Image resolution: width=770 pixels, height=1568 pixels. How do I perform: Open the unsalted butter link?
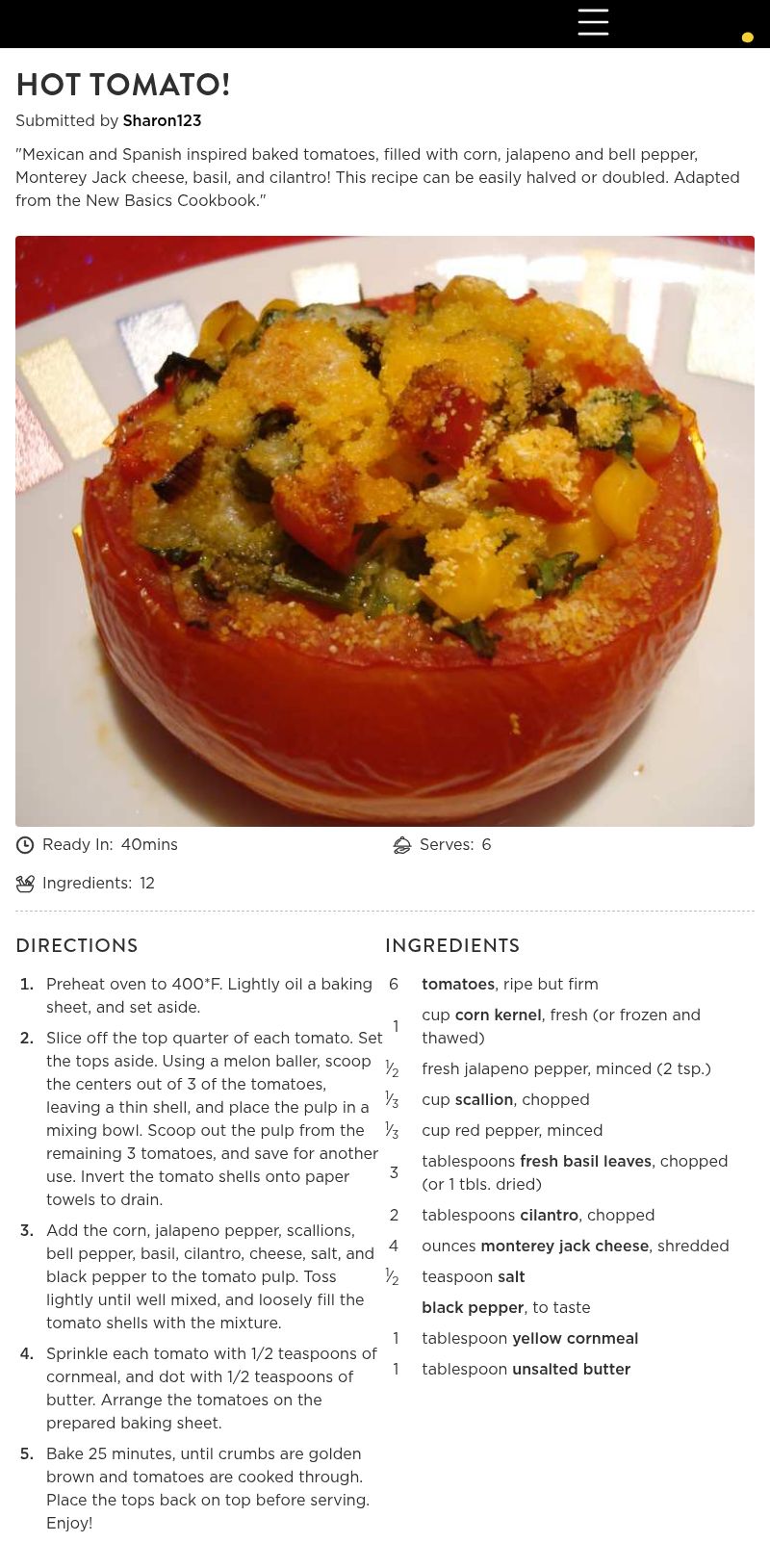pyautogui.click(x=571, y=1369)
